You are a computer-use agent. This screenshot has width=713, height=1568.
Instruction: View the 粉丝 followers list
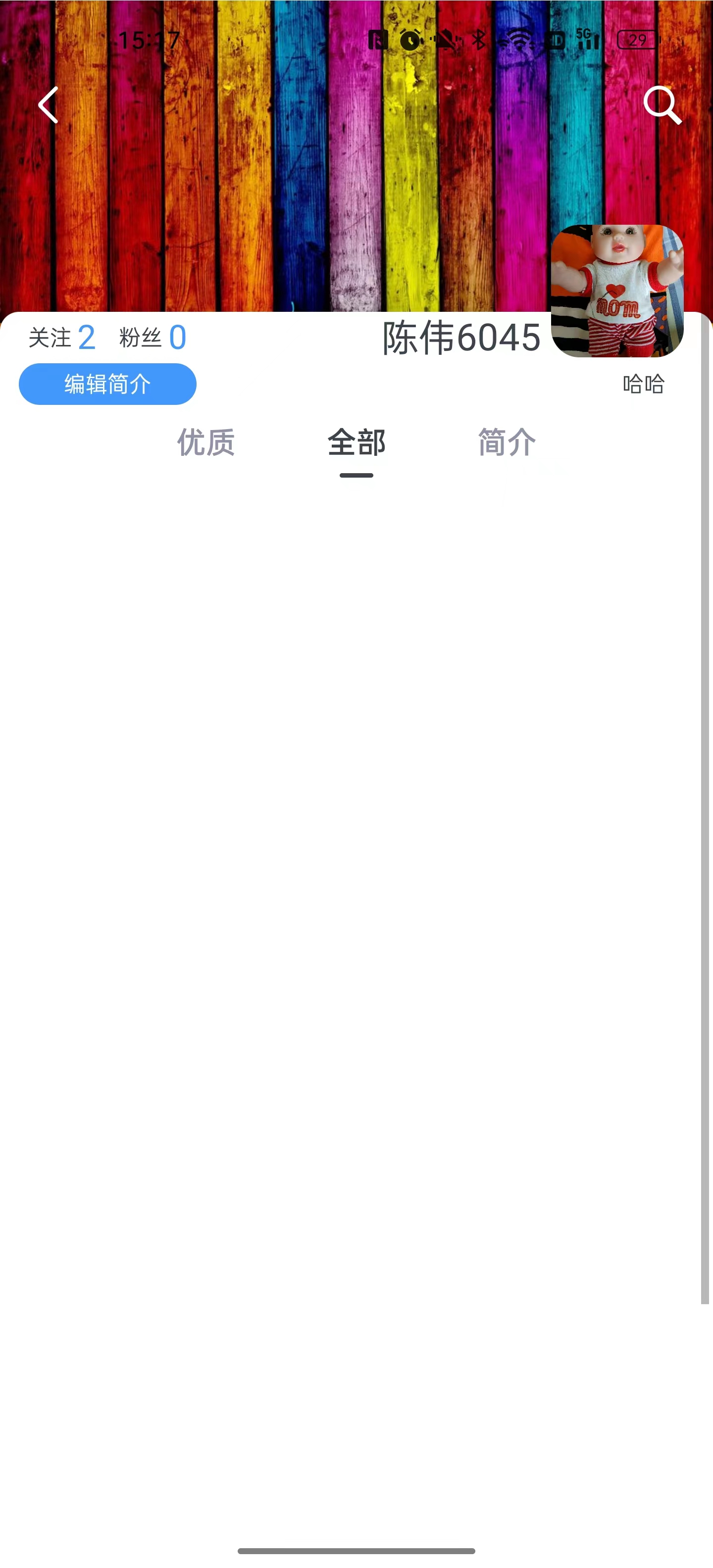152,337
